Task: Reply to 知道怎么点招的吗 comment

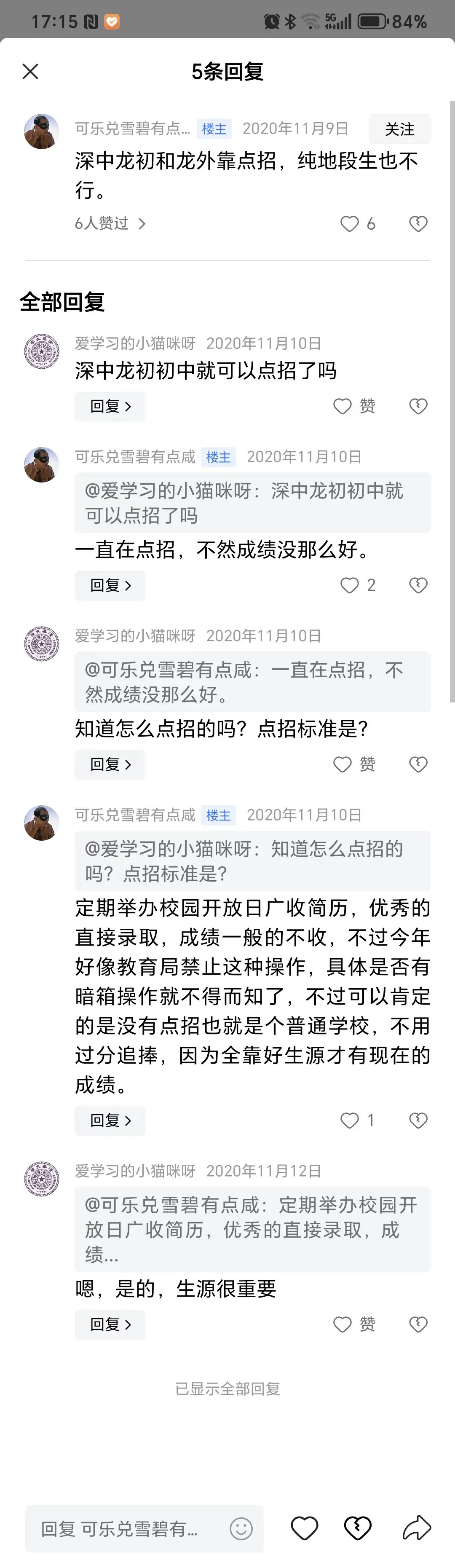Action: click(110, 764)
